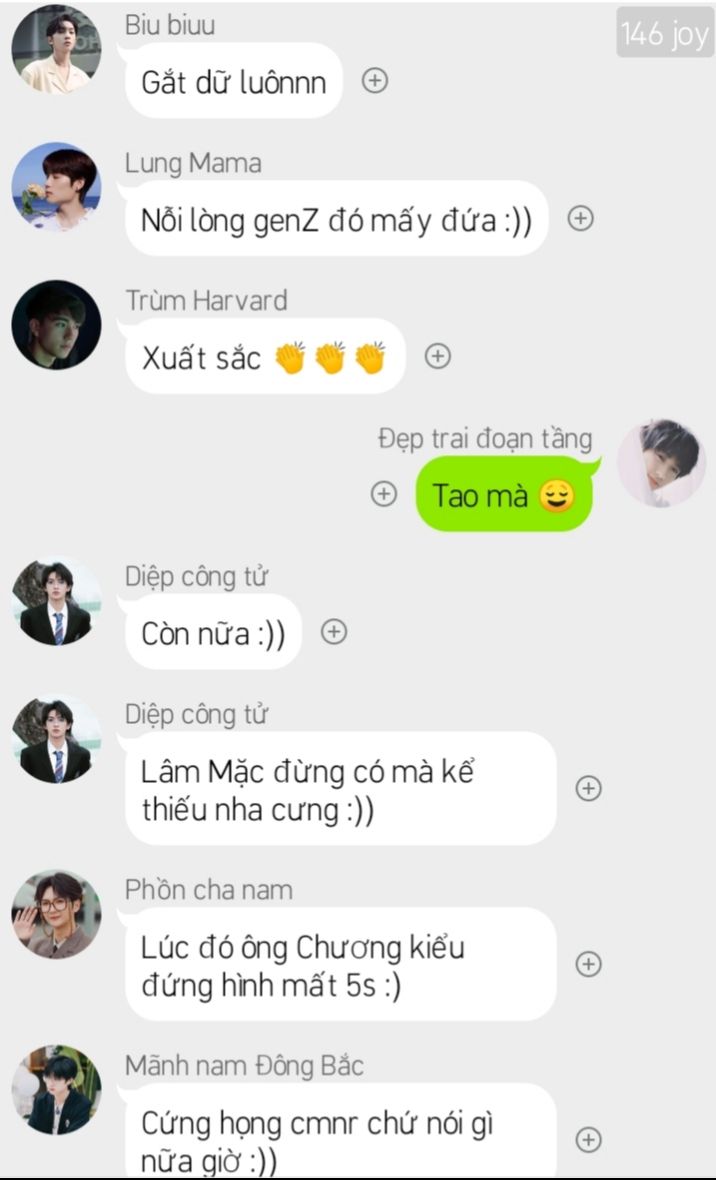View Phồn cha nam's profile avatar
Viewport: 716px width, 1180px height.
point(56,914)
